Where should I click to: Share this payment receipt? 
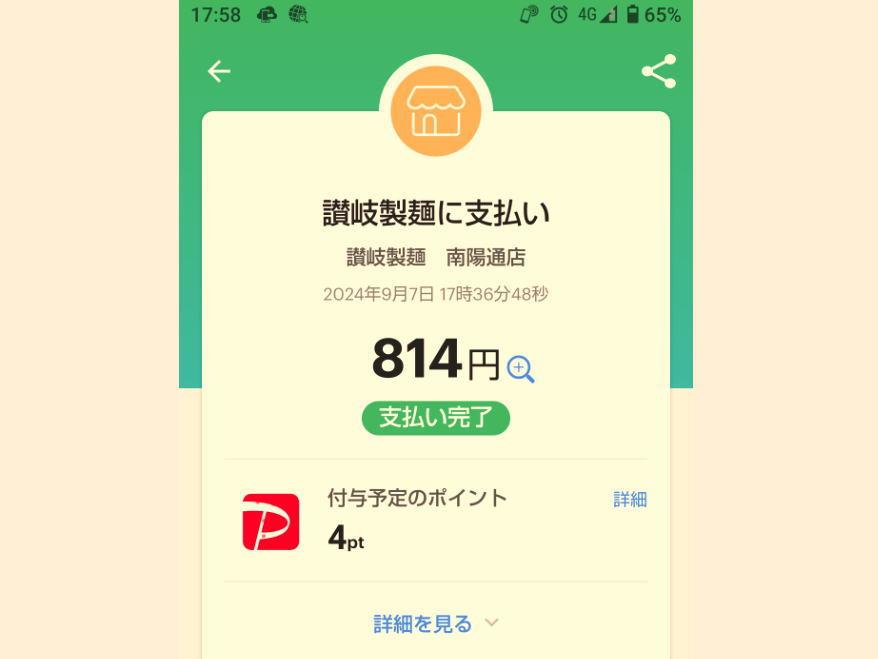pos(658,71)
